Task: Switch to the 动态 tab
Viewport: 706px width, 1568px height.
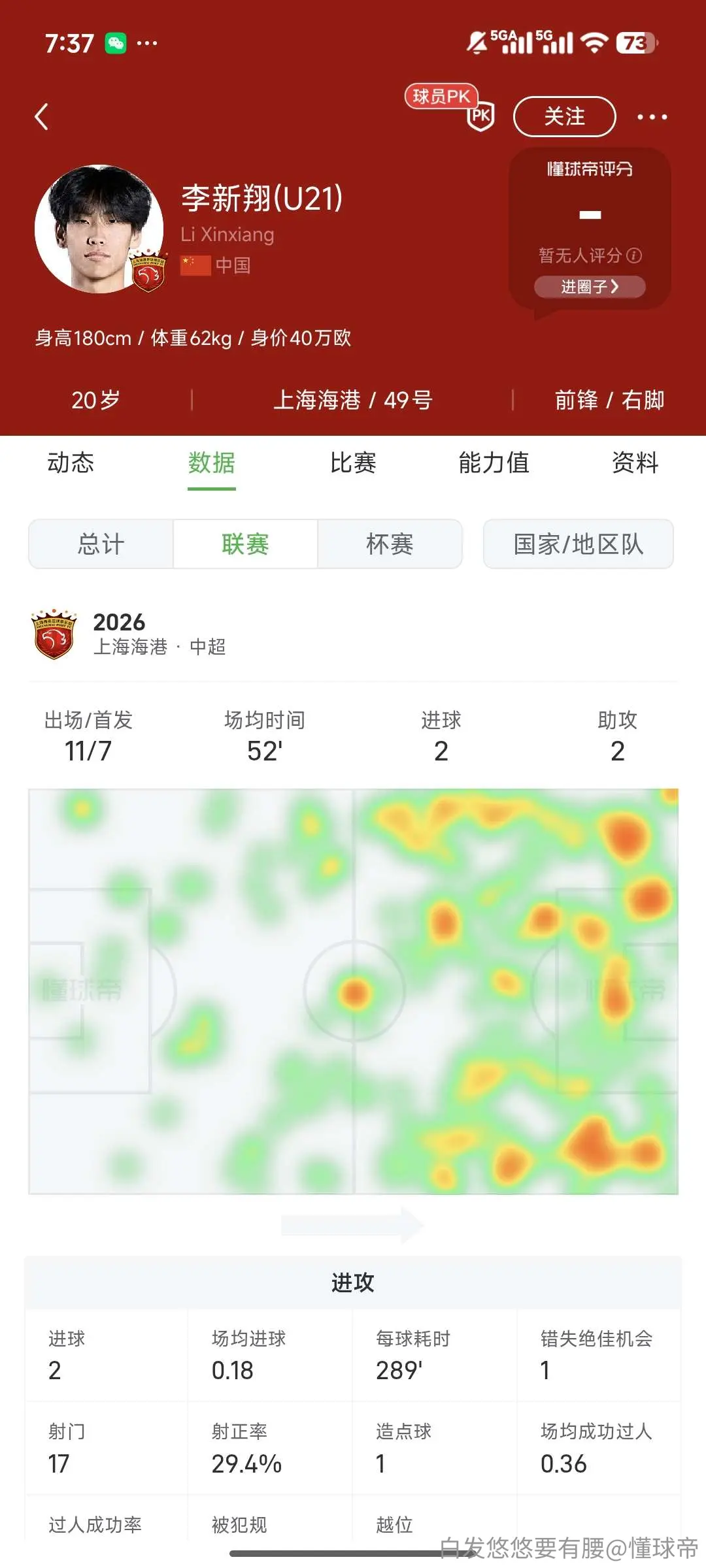Action: 71,463
